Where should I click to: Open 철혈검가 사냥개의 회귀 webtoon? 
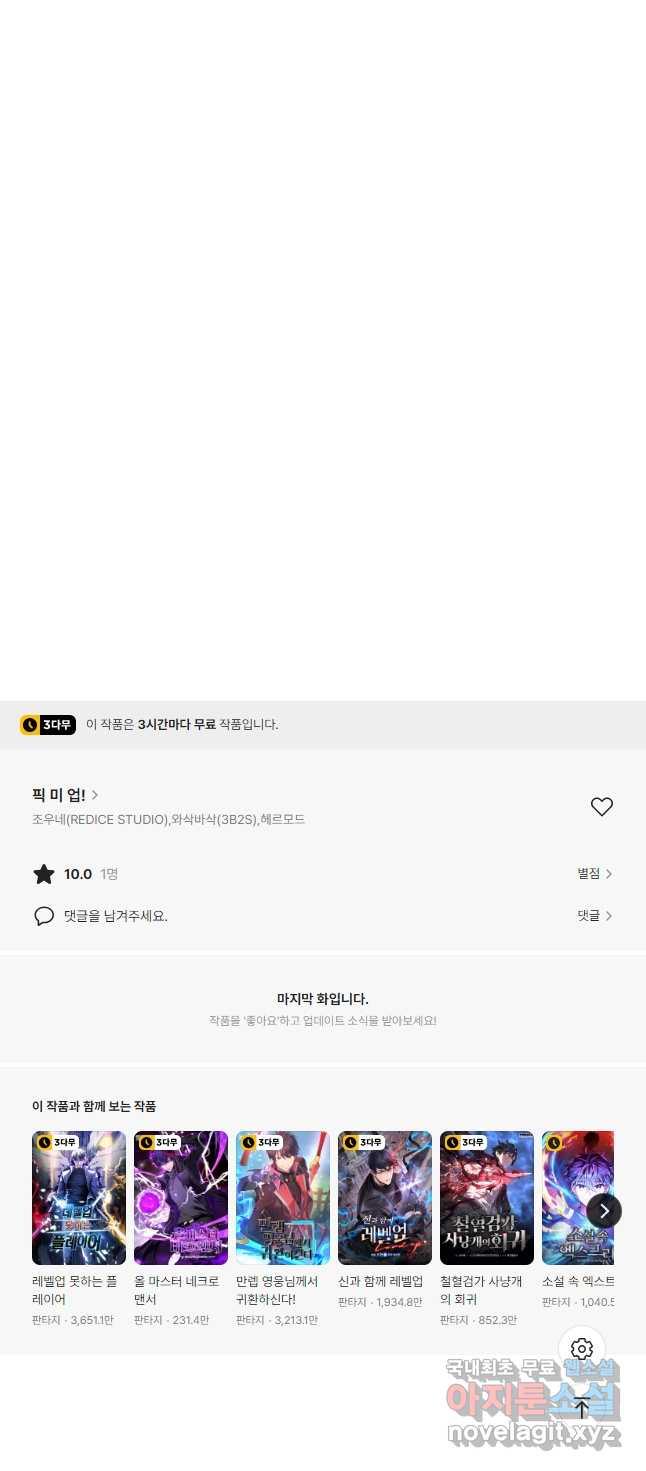[487, 1198]
